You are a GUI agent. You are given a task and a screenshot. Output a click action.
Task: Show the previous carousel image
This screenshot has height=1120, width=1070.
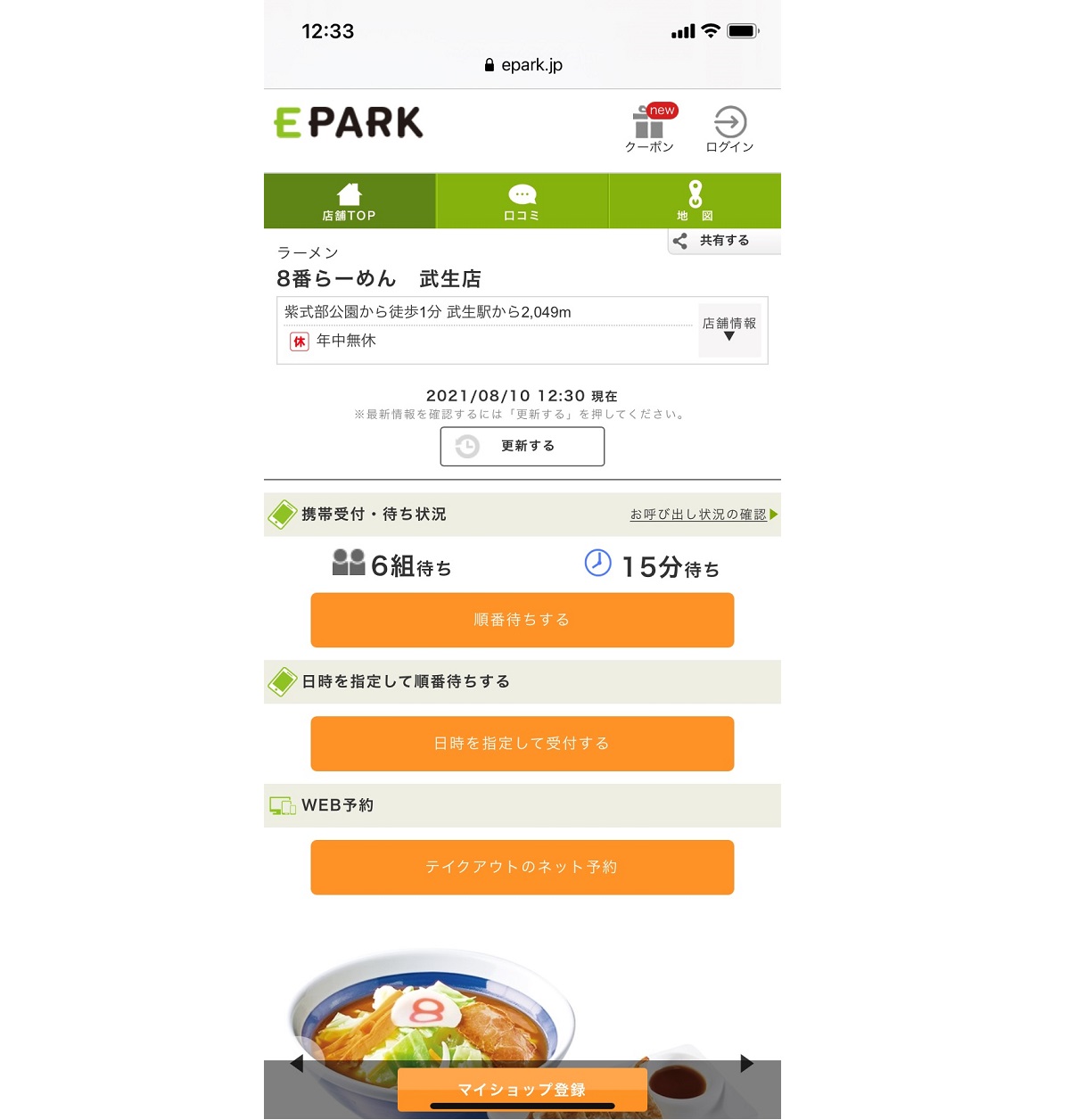click(x=297, y=1063)
